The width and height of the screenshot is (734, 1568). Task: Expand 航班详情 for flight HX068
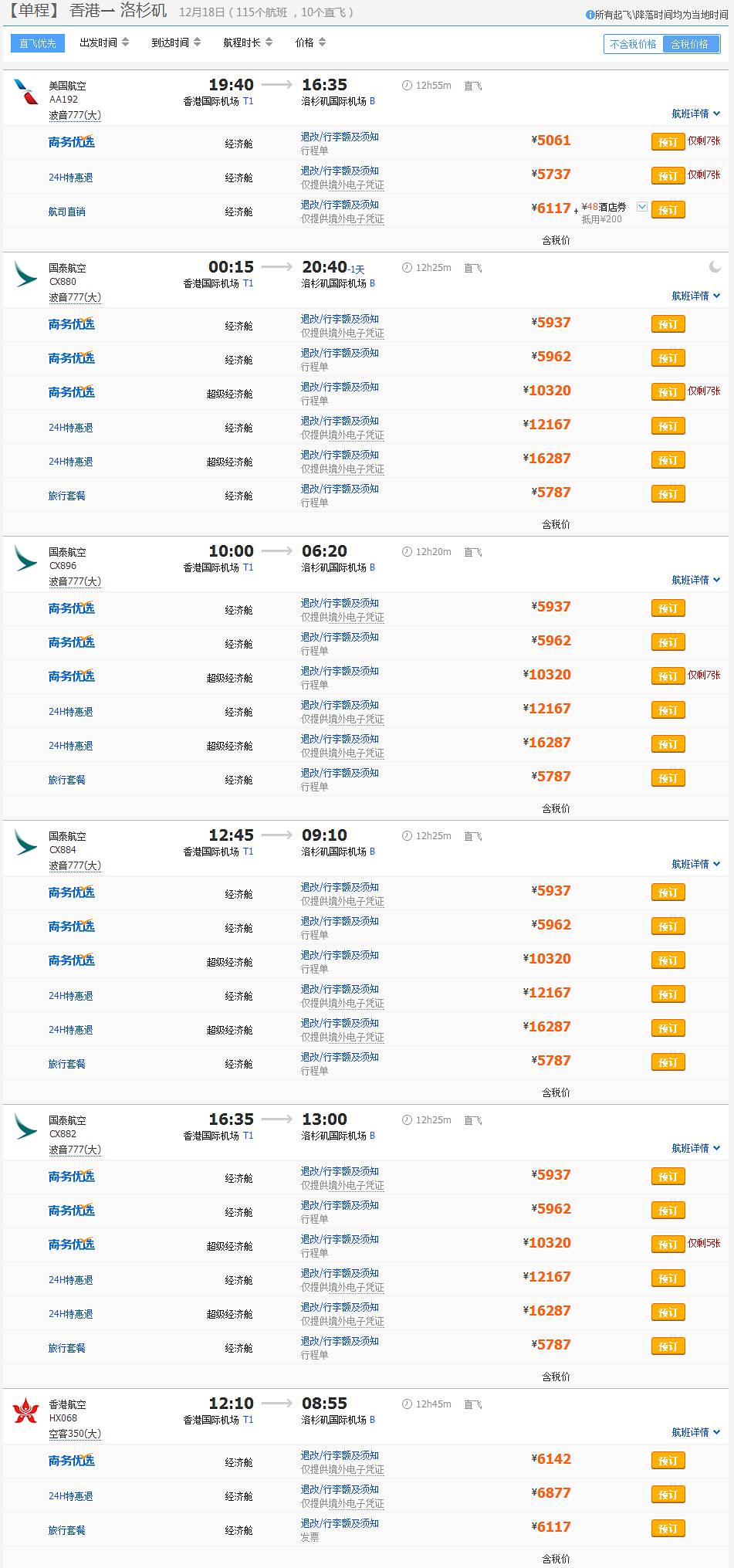[695, 1432]
